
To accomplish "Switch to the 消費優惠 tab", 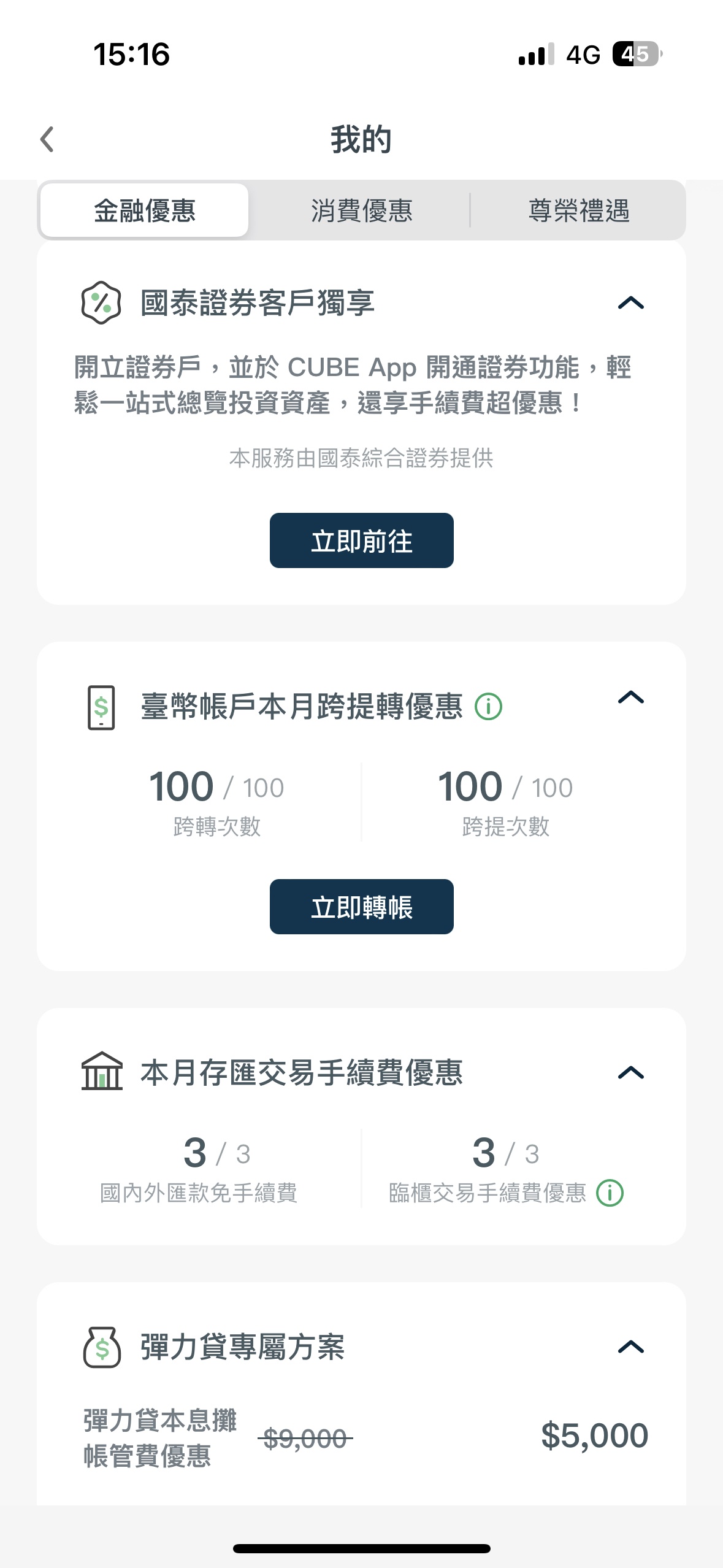I will 361,210.
